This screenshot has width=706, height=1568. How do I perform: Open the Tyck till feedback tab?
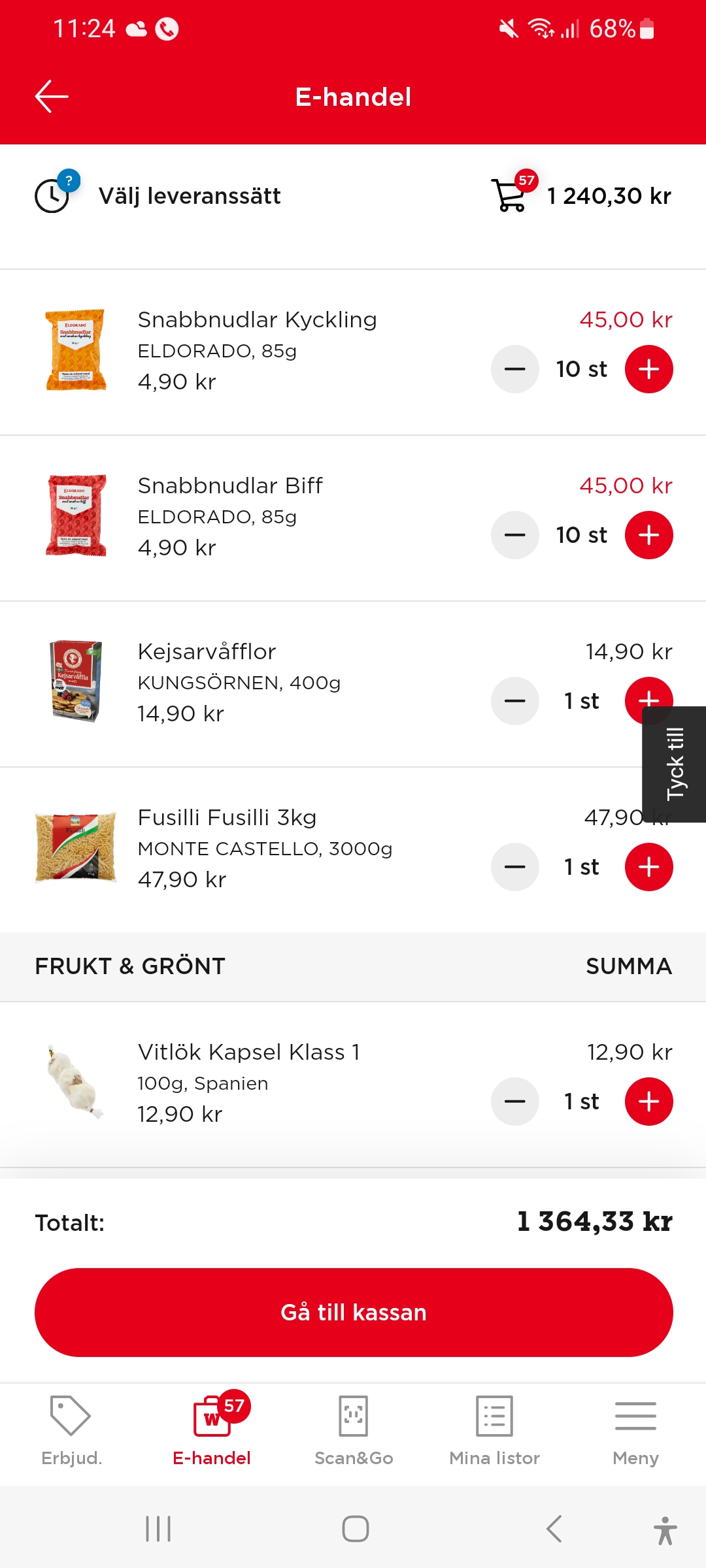[x=675, y=764]
